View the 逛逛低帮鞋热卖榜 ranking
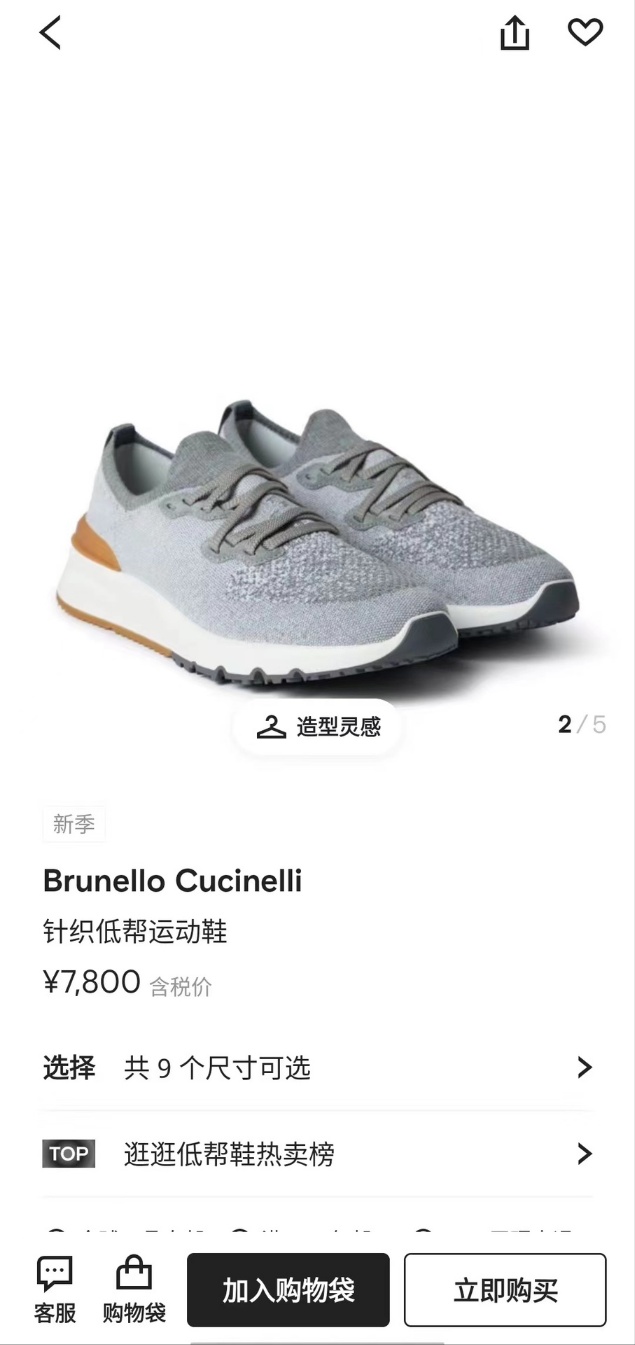635x1345 pixels. pyautogui.click(x=317, y=1154)
